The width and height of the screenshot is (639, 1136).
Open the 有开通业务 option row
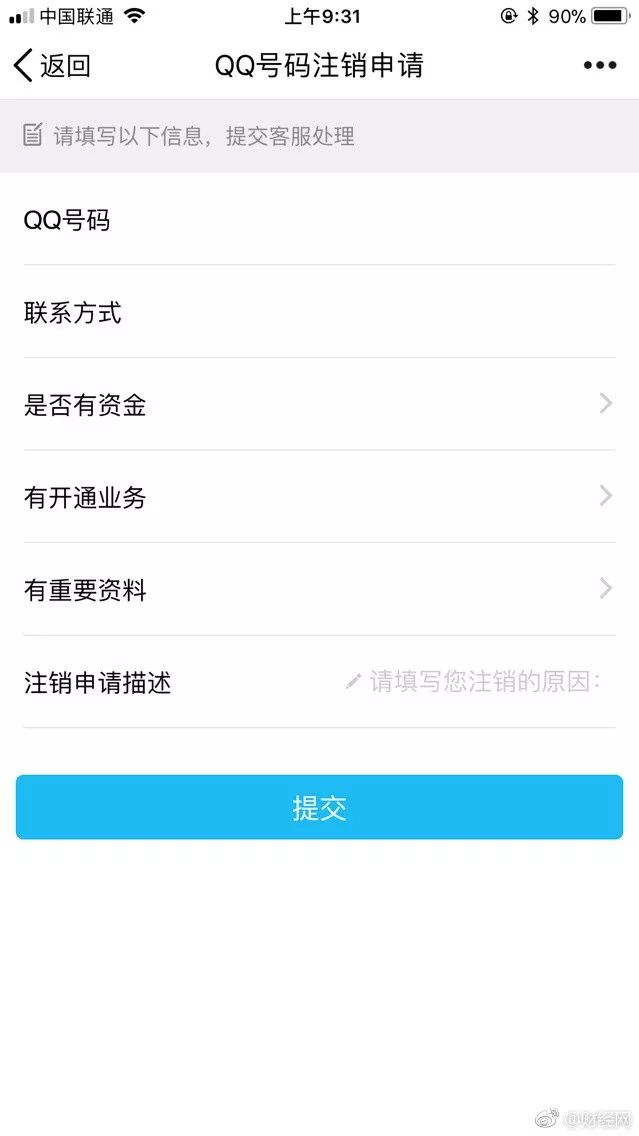(x=319, y=497)
